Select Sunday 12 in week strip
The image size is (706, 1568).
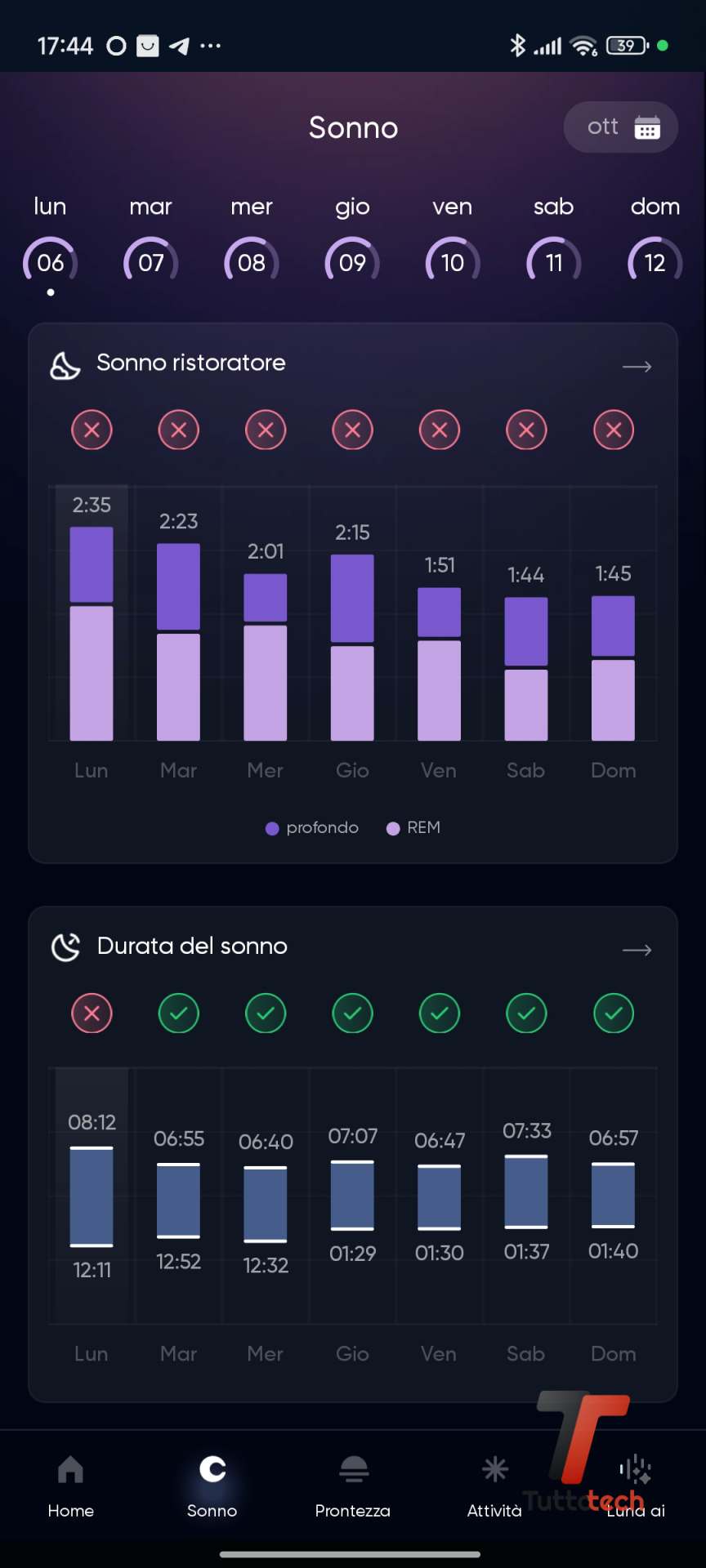655,261
